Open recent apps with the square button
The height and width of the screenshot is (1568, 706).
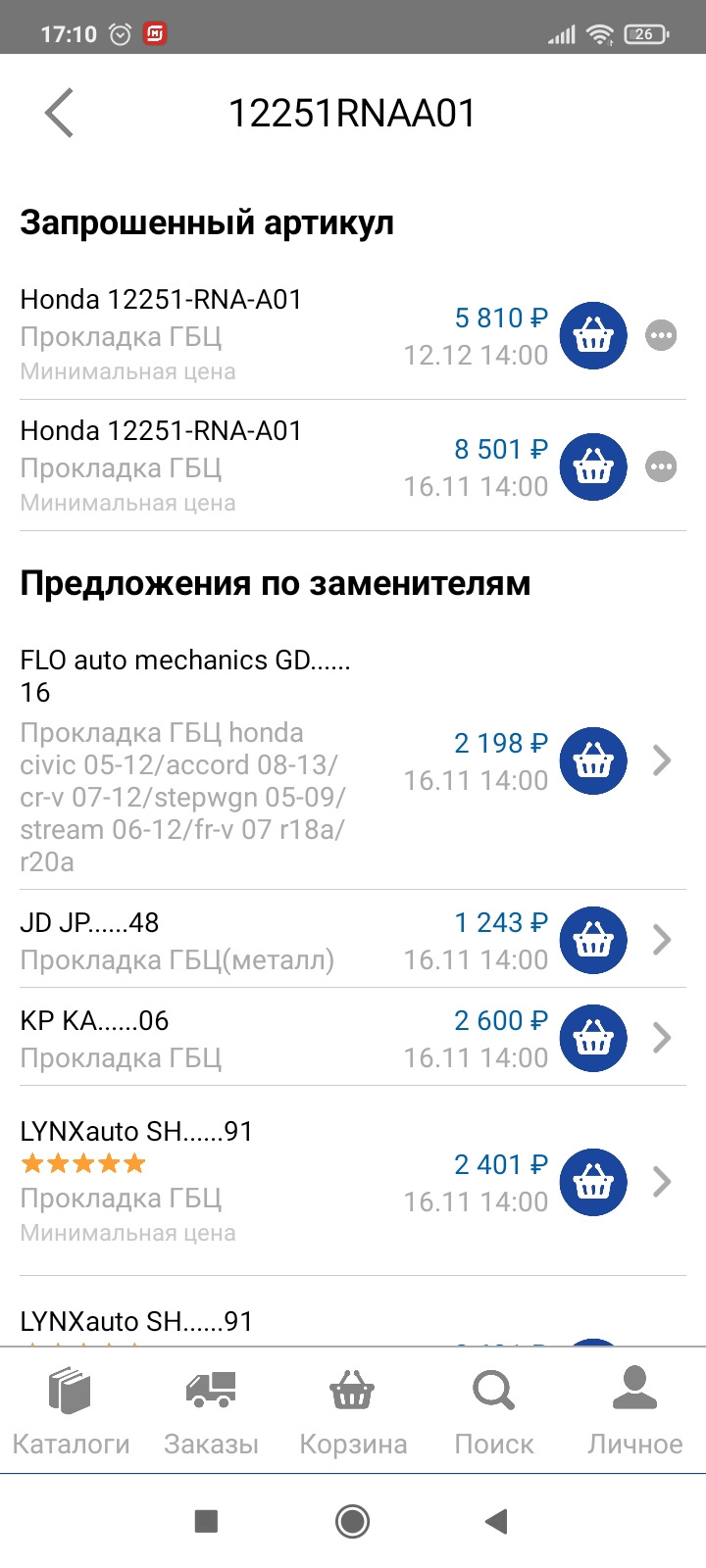tap(206, 1521)
